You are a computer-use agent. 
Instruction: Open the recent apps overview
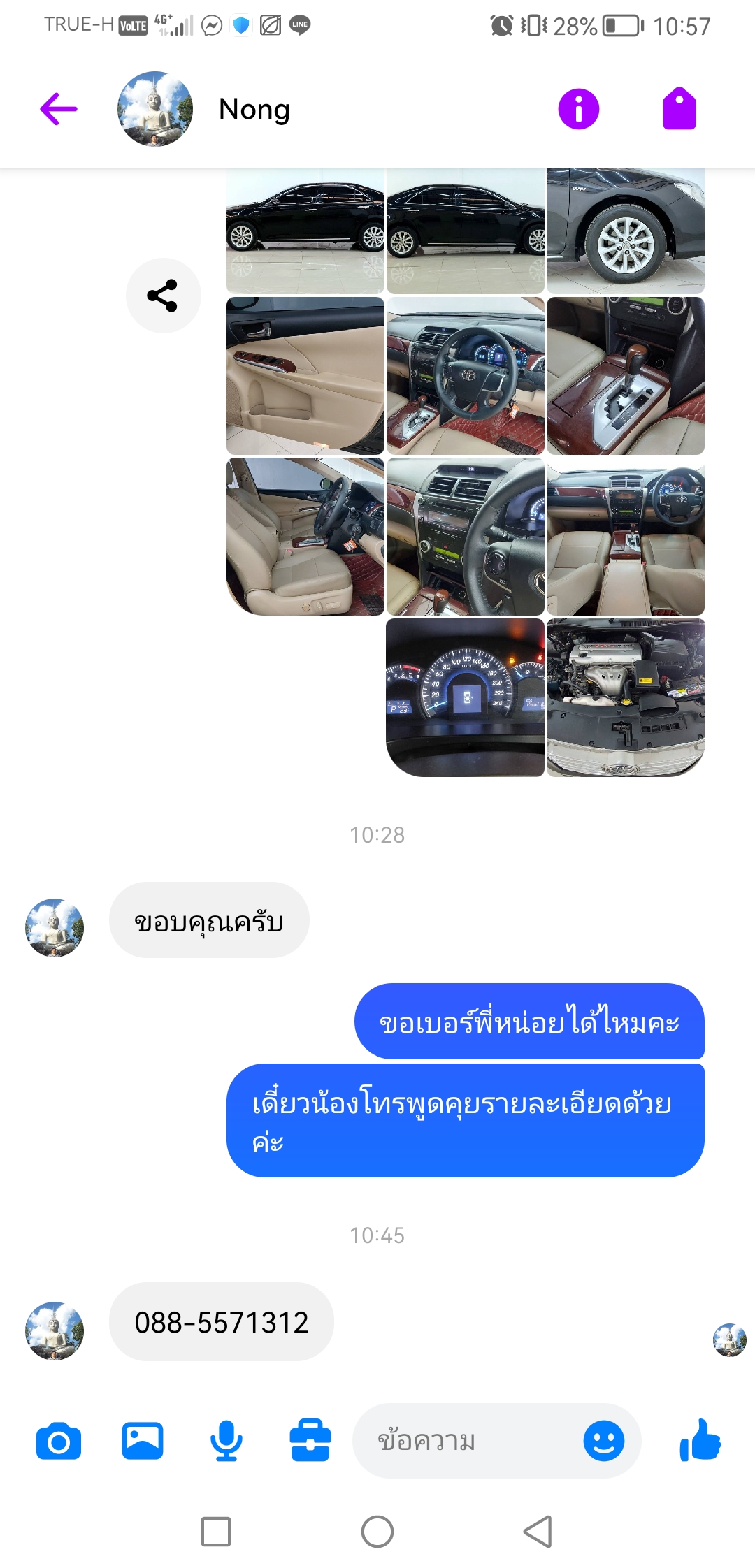[216, 1532]
